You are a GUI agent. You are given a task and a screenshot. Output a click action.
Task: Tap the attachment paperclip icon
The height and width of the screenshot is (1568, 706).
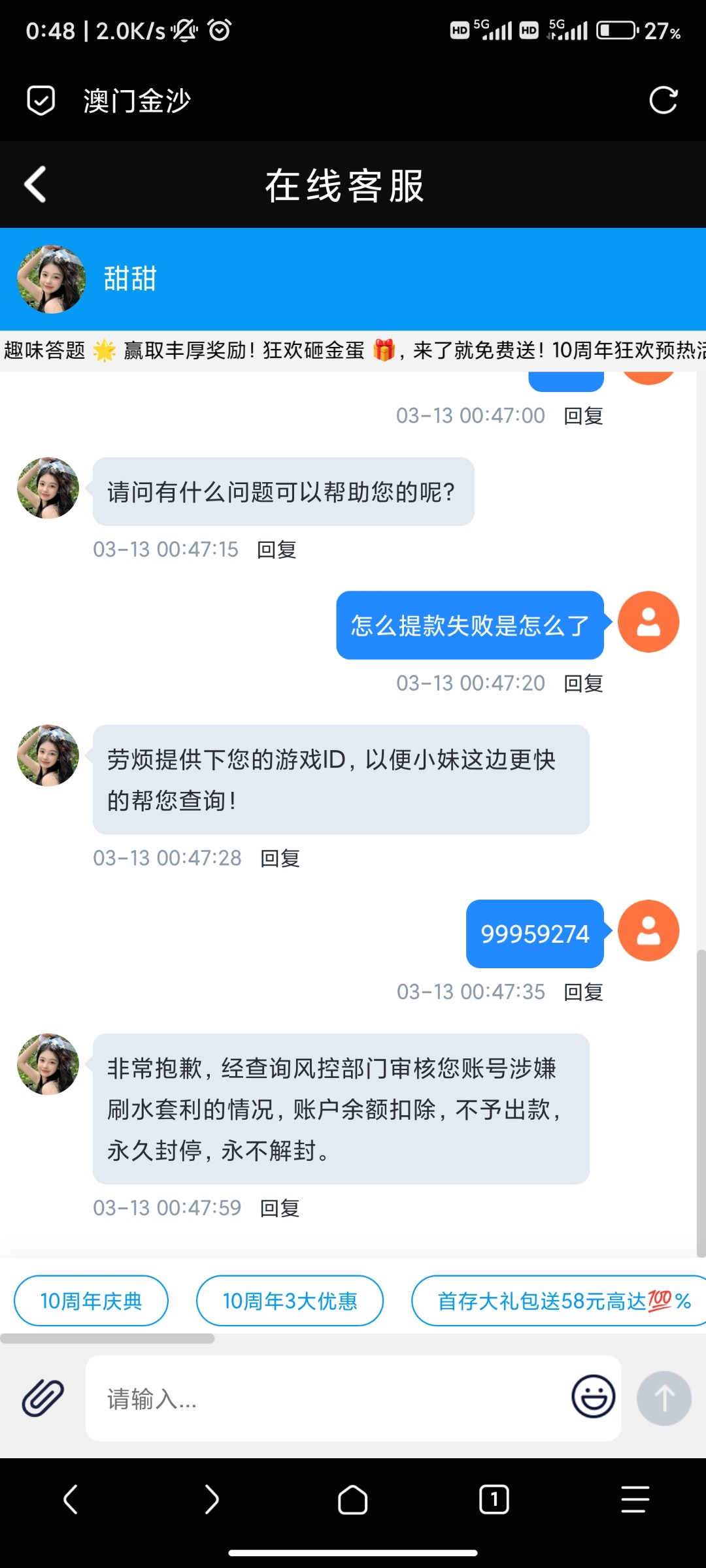43,1397
